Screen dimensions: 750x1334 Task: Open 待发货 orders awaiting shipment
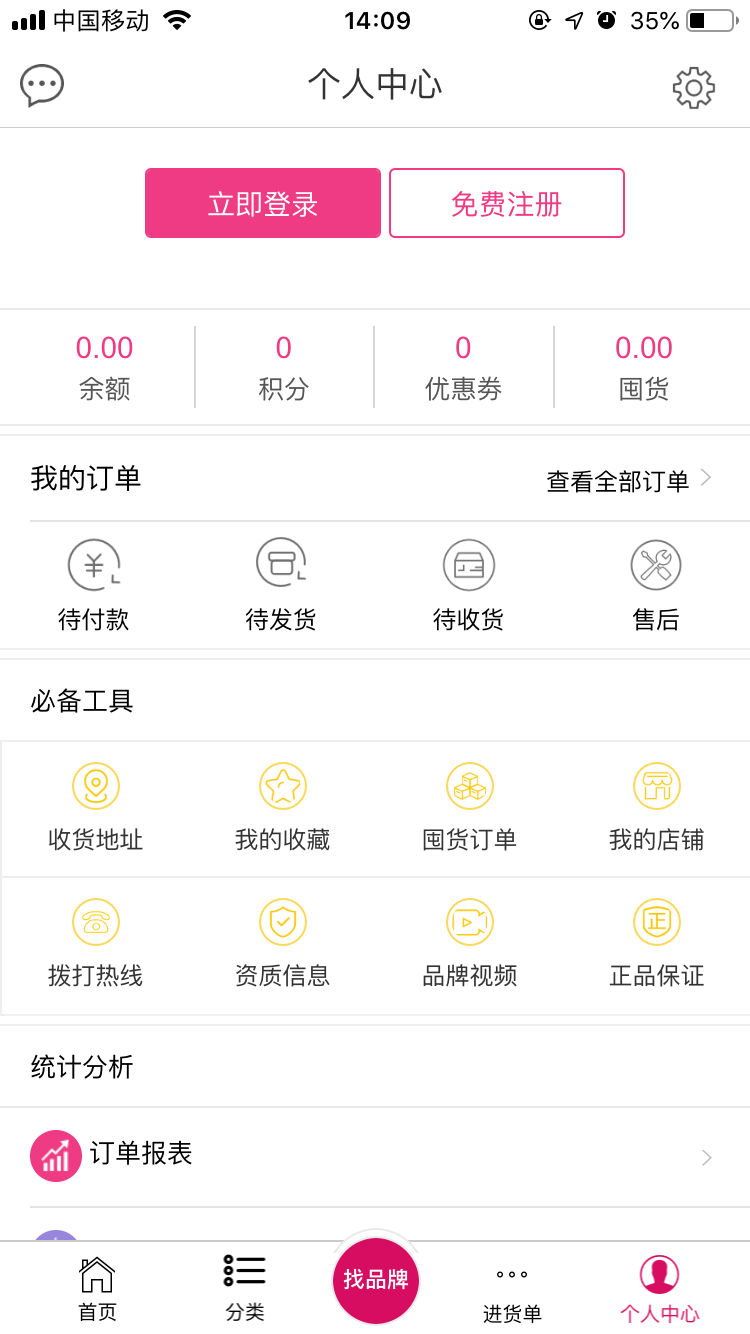[x=281, y=586]
